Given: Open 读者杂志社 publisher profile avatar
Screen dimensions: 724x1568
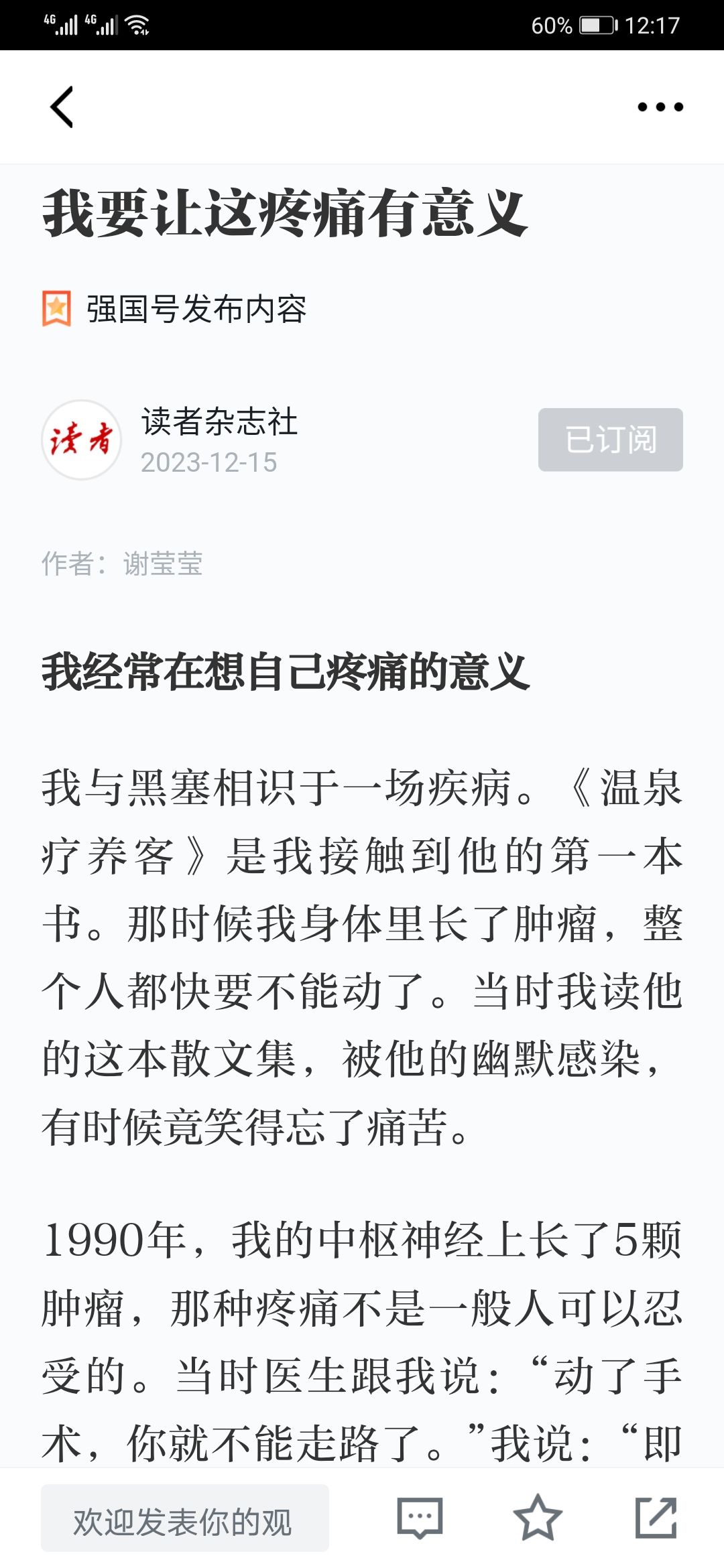Looking at the screenshot, I should point(82,440).
